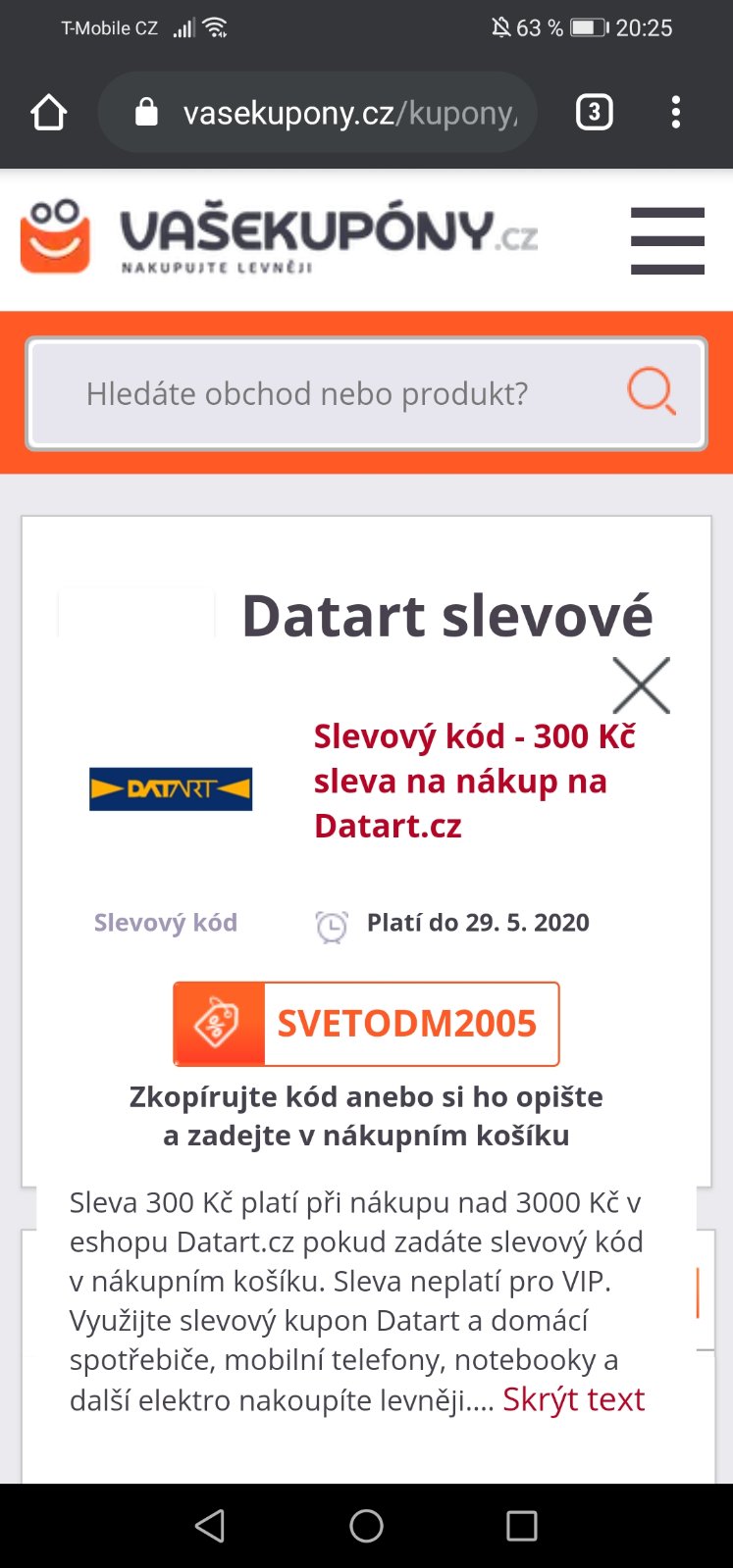
Task: Open the 300 Kč Datart.cz coupon title link
Action: [x=474, y=781]
